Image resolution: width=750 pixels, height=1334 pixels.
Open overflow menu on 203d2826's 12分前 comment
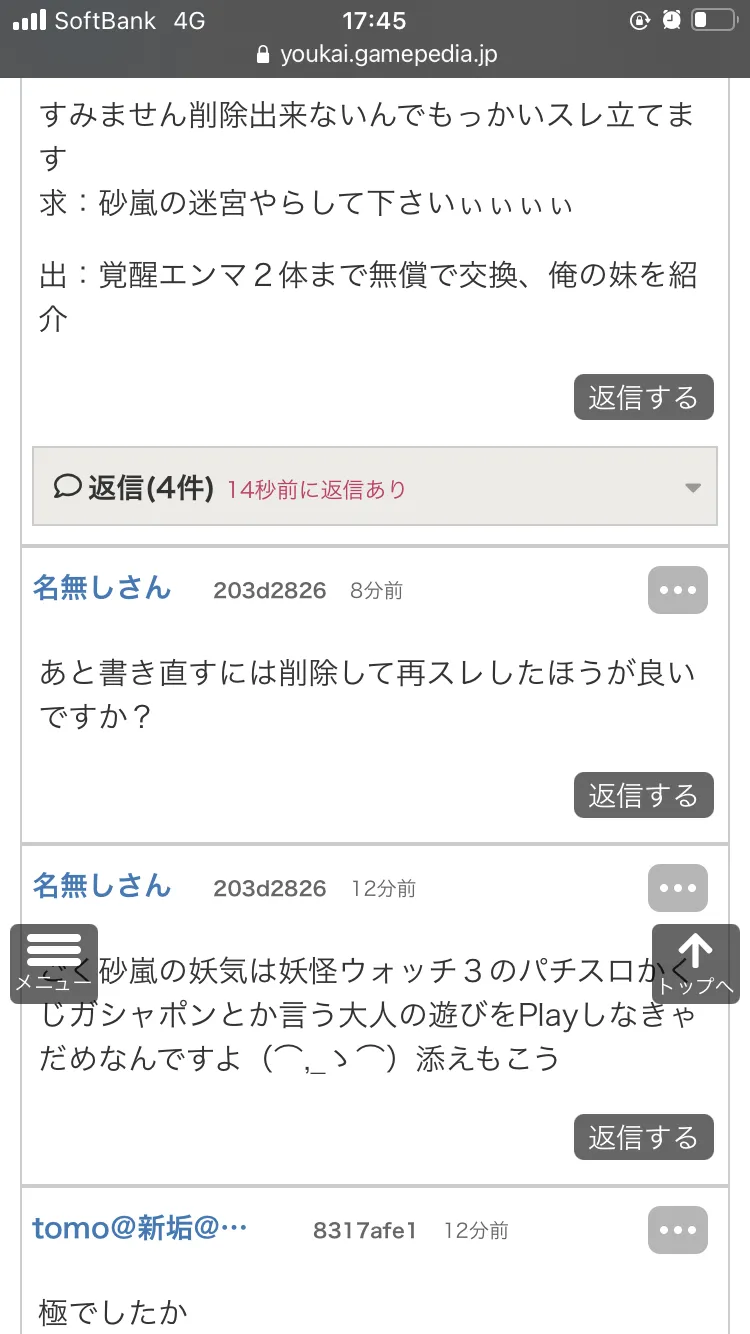pyautogui.click(x=678, y=887)
